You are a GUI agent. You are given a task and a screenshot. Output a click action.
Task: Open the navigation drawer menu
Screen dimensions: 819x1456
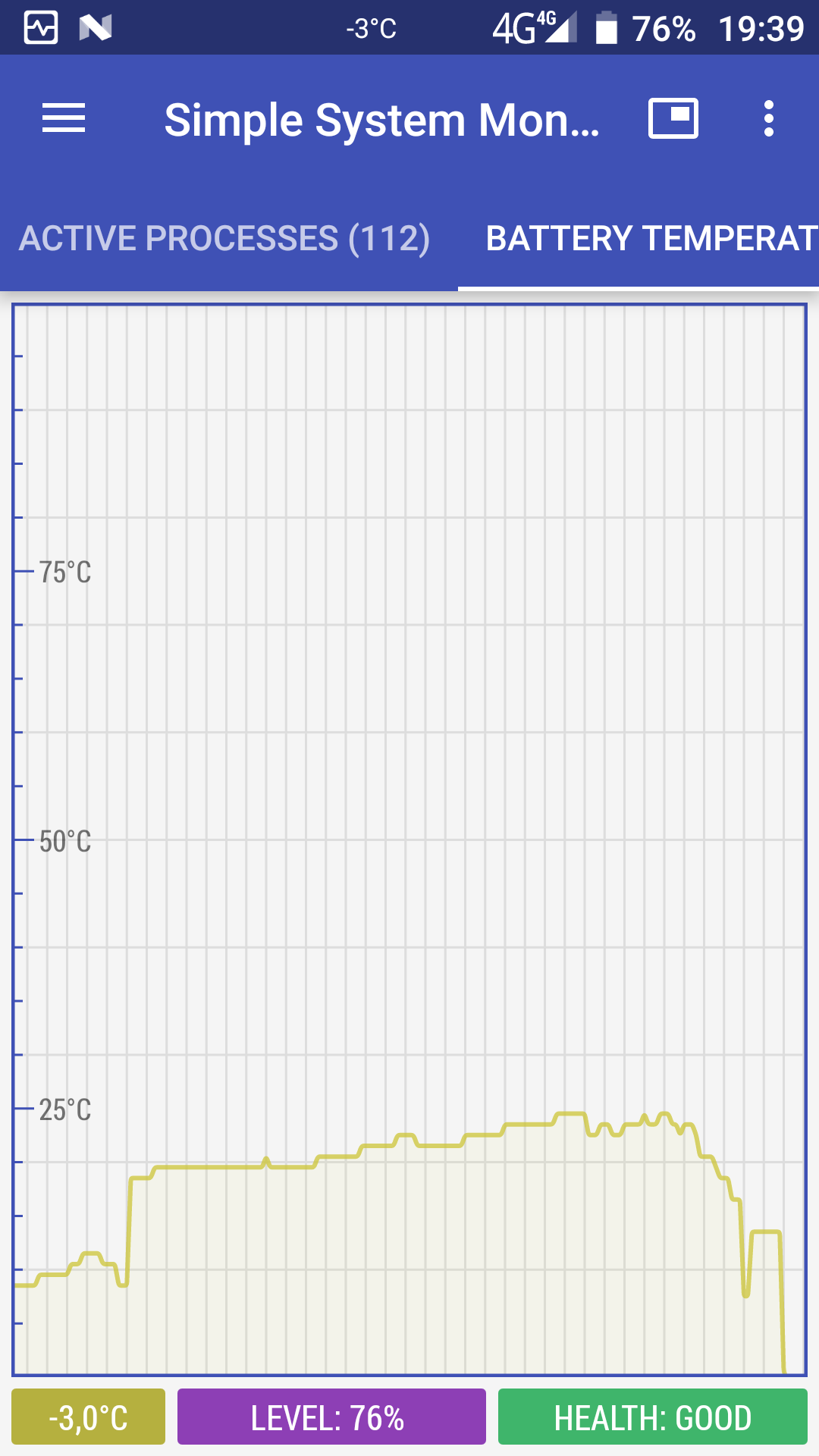click(x=64, y=119)
